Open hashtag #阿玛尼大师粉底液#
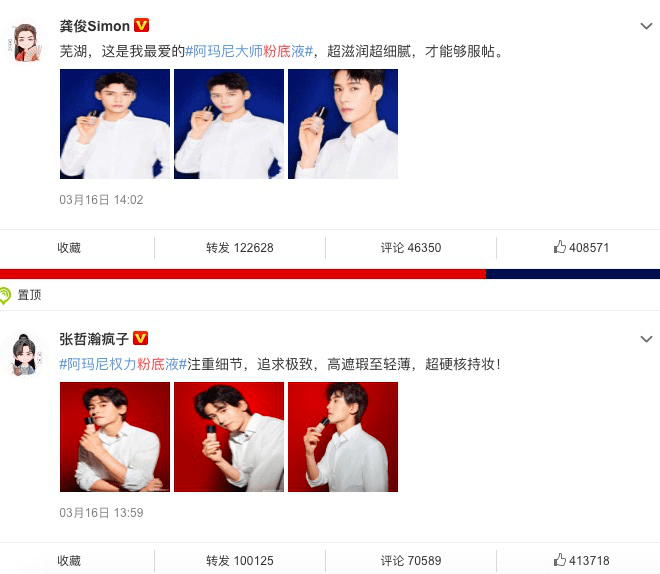Image resolution: width=660 pixels, height=574 pixels. [250, 51]
